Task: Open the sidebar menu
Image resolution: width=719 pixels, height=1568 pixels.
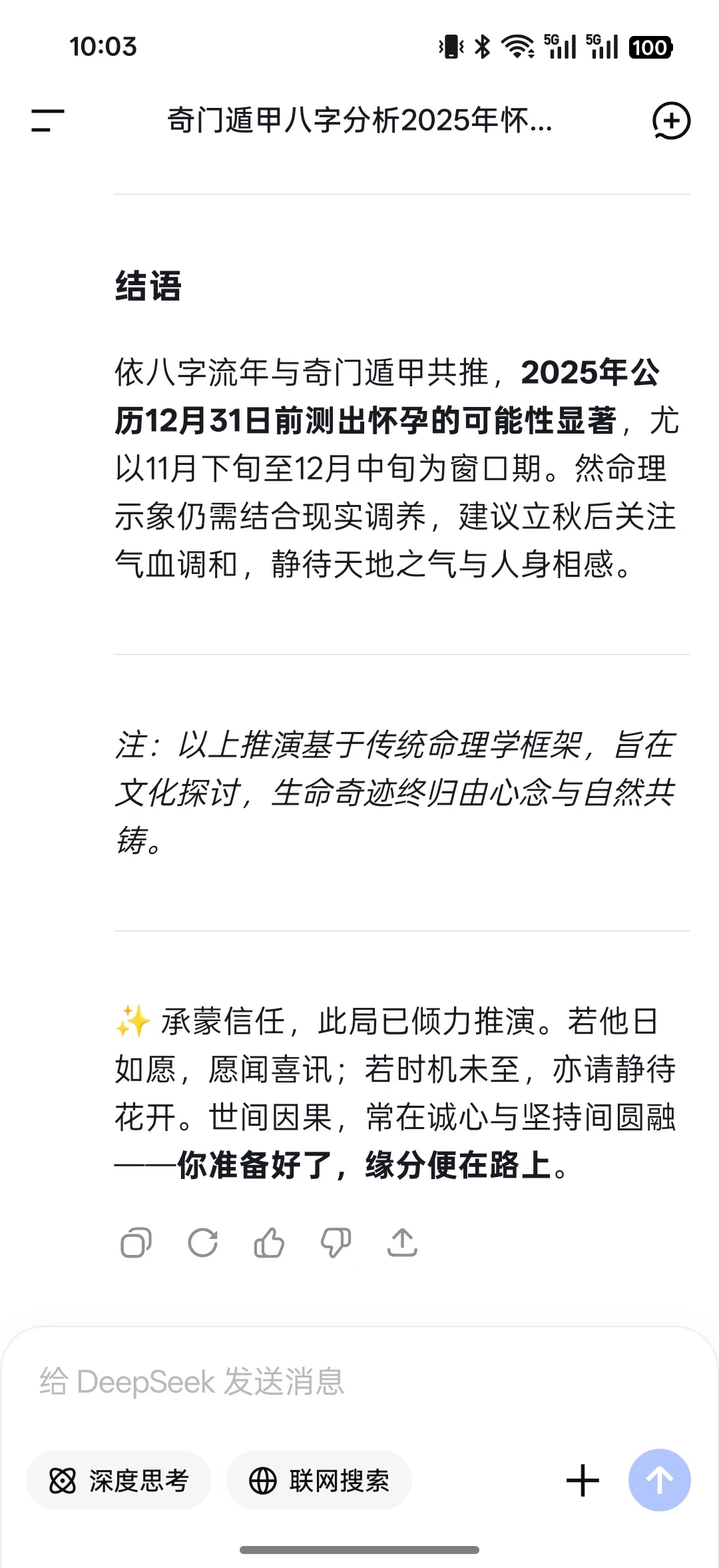Action: (x=48, y=121)
